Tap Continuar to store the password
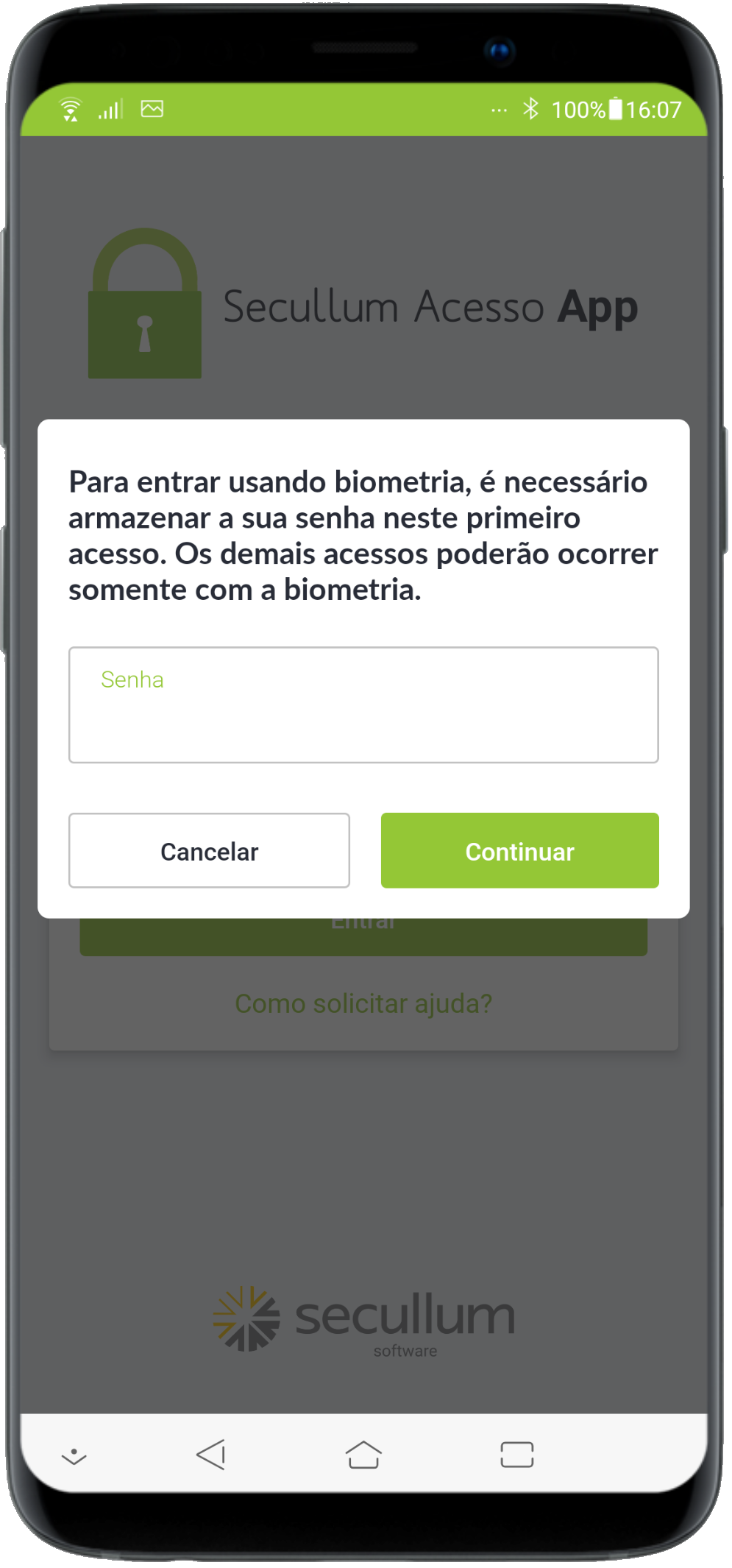 [x=519, y=850]
